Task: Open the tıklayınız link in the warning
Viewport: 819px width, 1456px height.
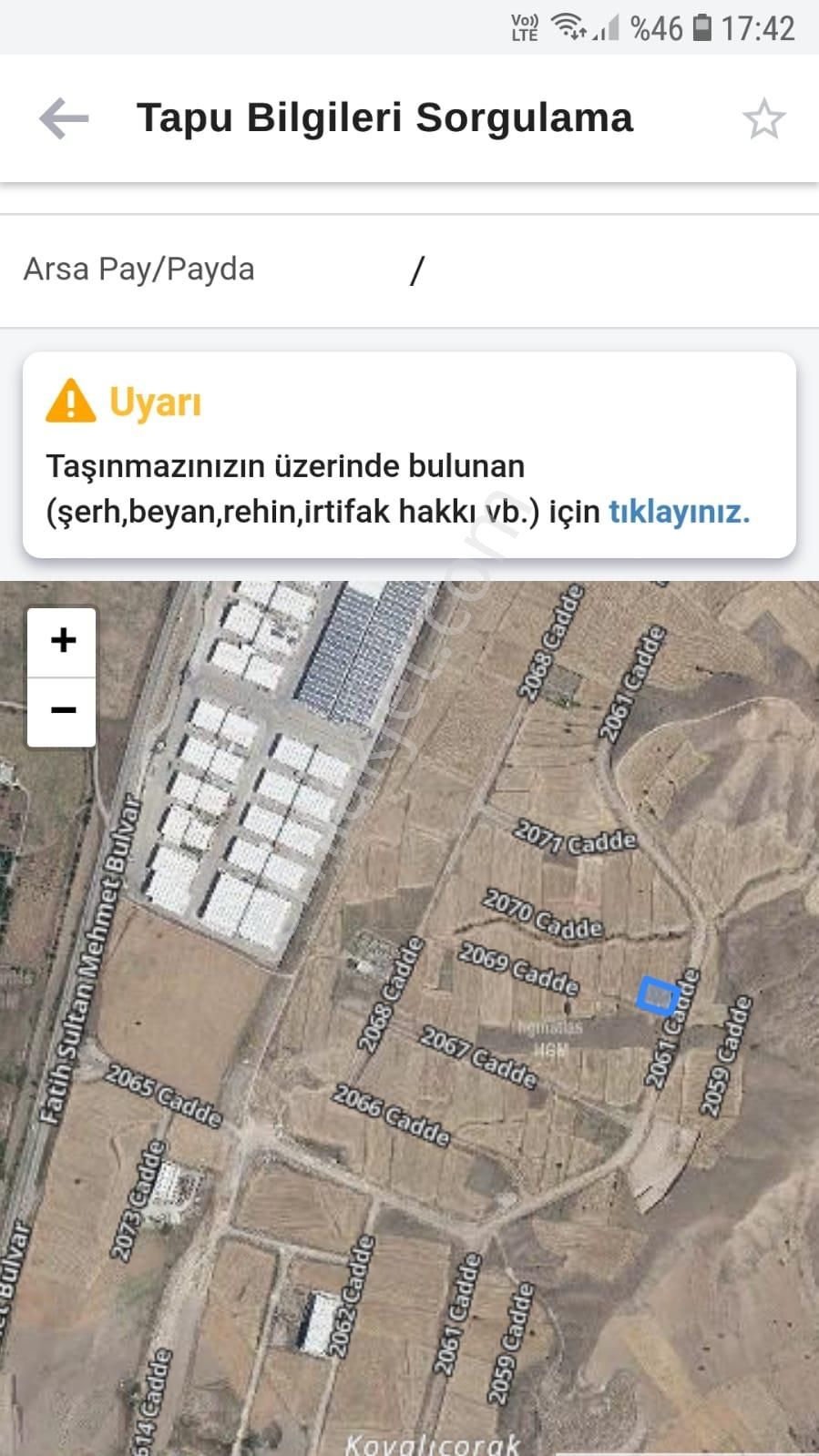Action: (x=678, y=512)
